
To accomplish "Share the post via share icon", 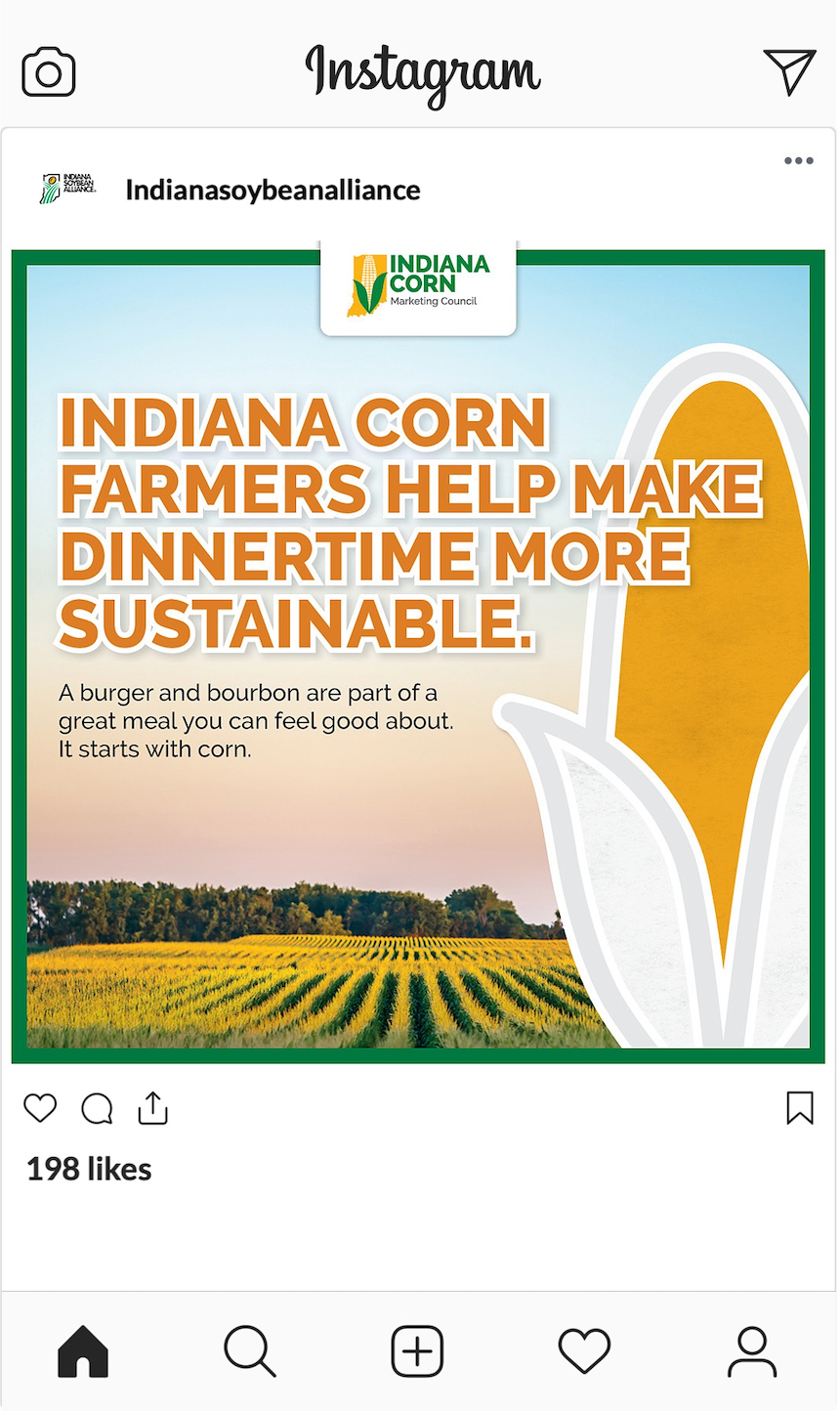I will click(153, 1107).
